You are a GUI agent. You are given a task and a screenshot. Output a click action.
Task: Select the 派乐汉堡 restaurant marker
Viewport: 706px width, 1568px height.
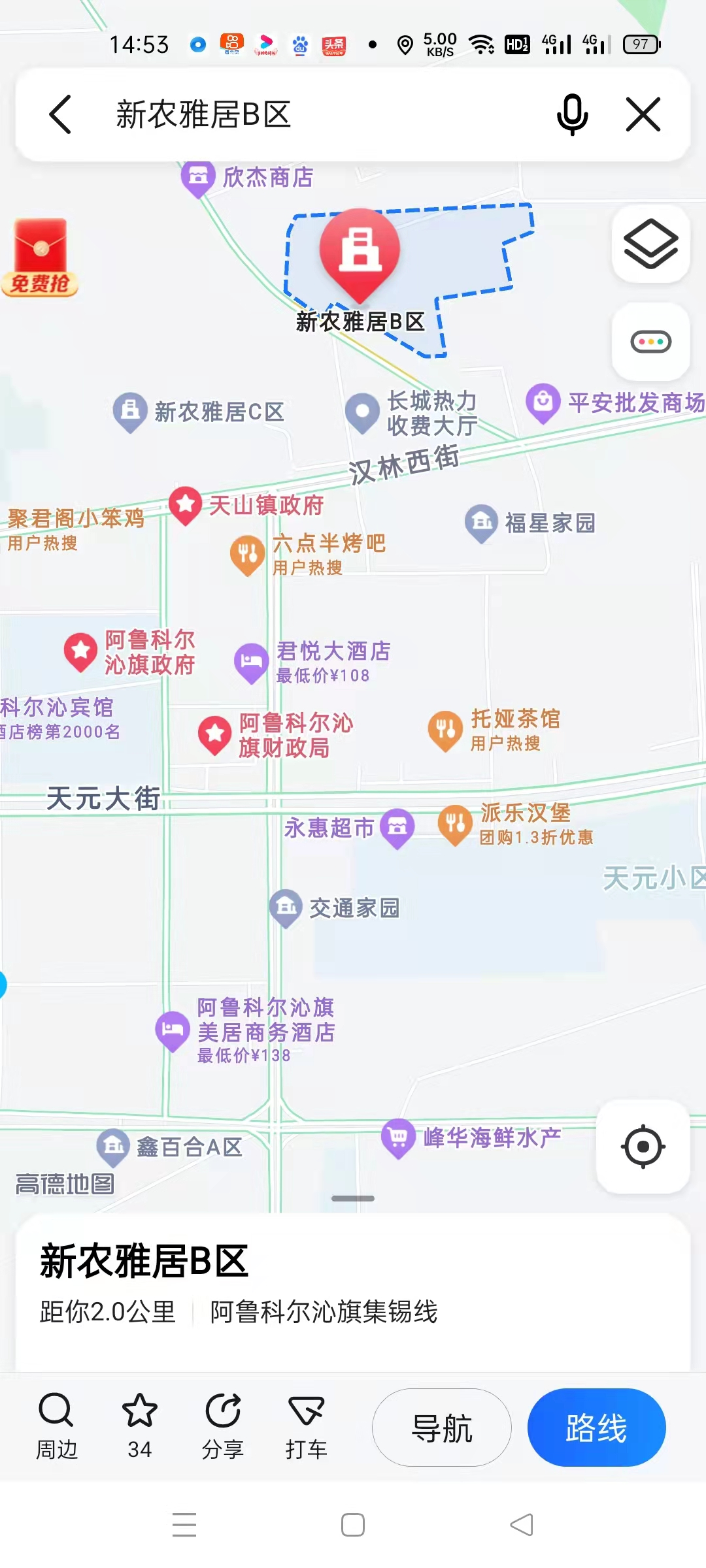point(456,823)
